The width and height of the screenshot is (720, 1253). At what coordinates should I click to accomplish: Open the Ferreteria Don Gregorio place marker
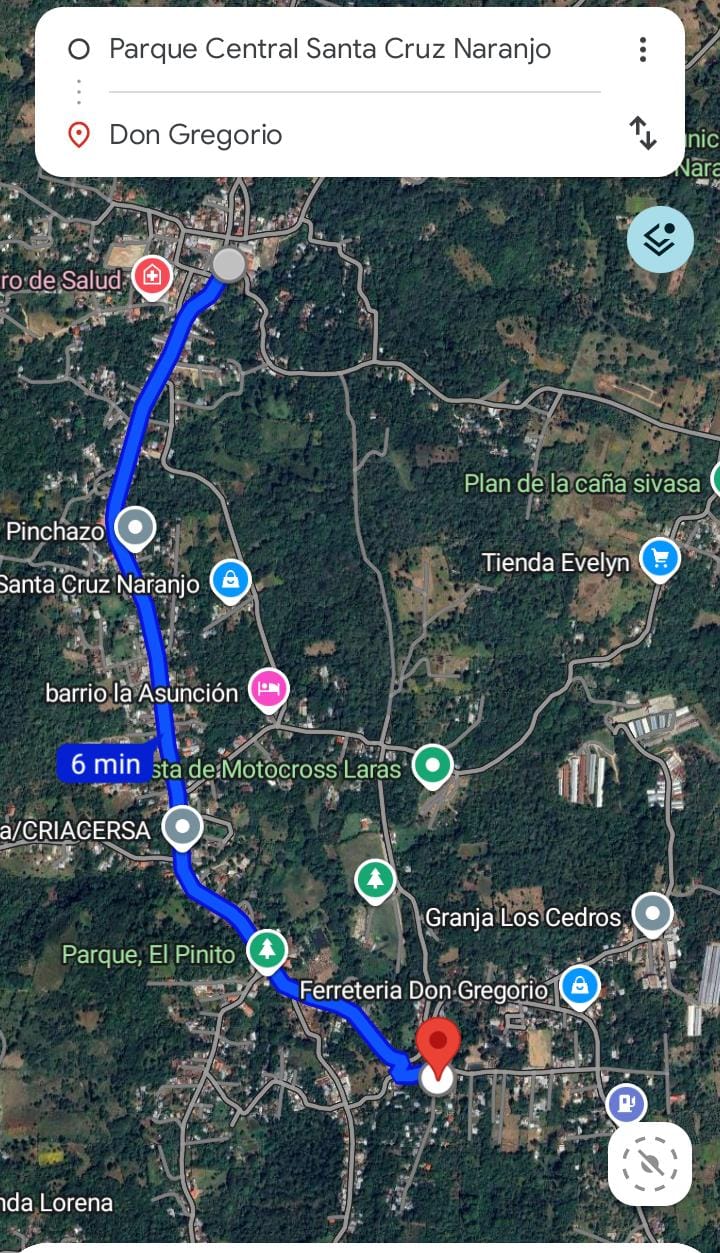[x=579, y=987]
